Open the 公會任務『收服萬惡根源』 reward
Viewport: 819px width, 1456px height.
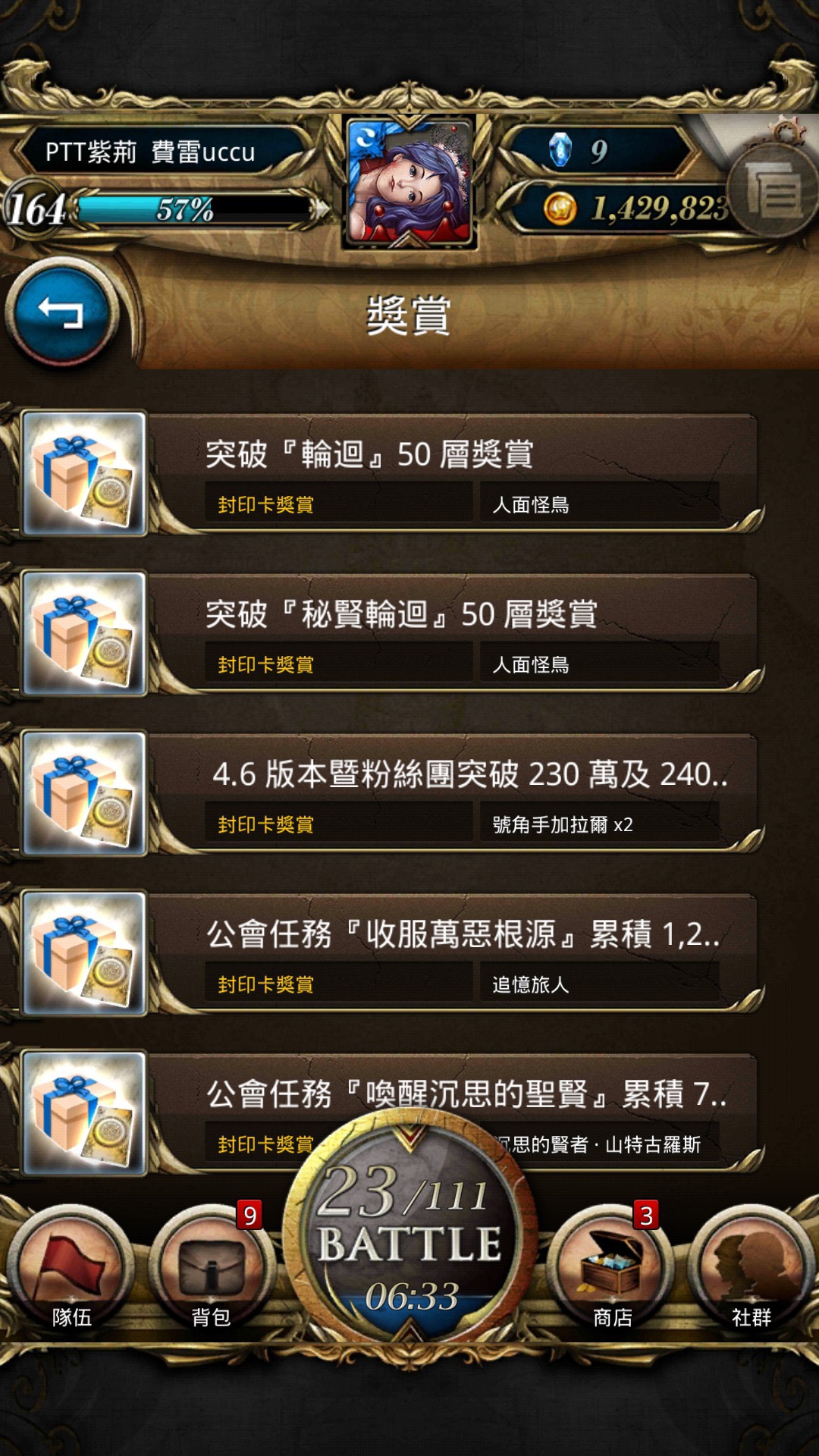click(x=391, y=953)
